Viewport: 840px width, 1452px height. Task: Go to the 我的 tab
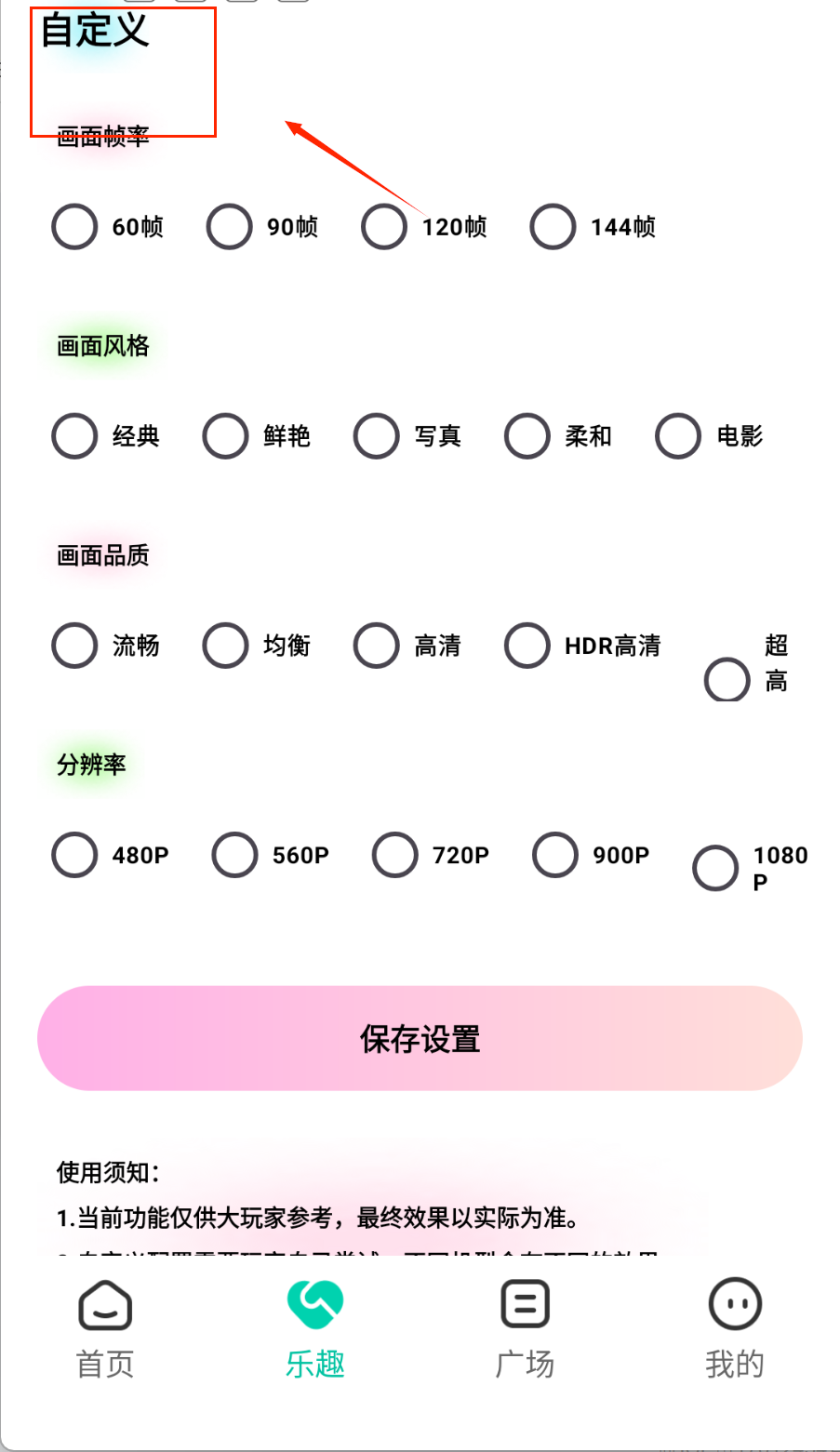click(x=735, y=1327)
